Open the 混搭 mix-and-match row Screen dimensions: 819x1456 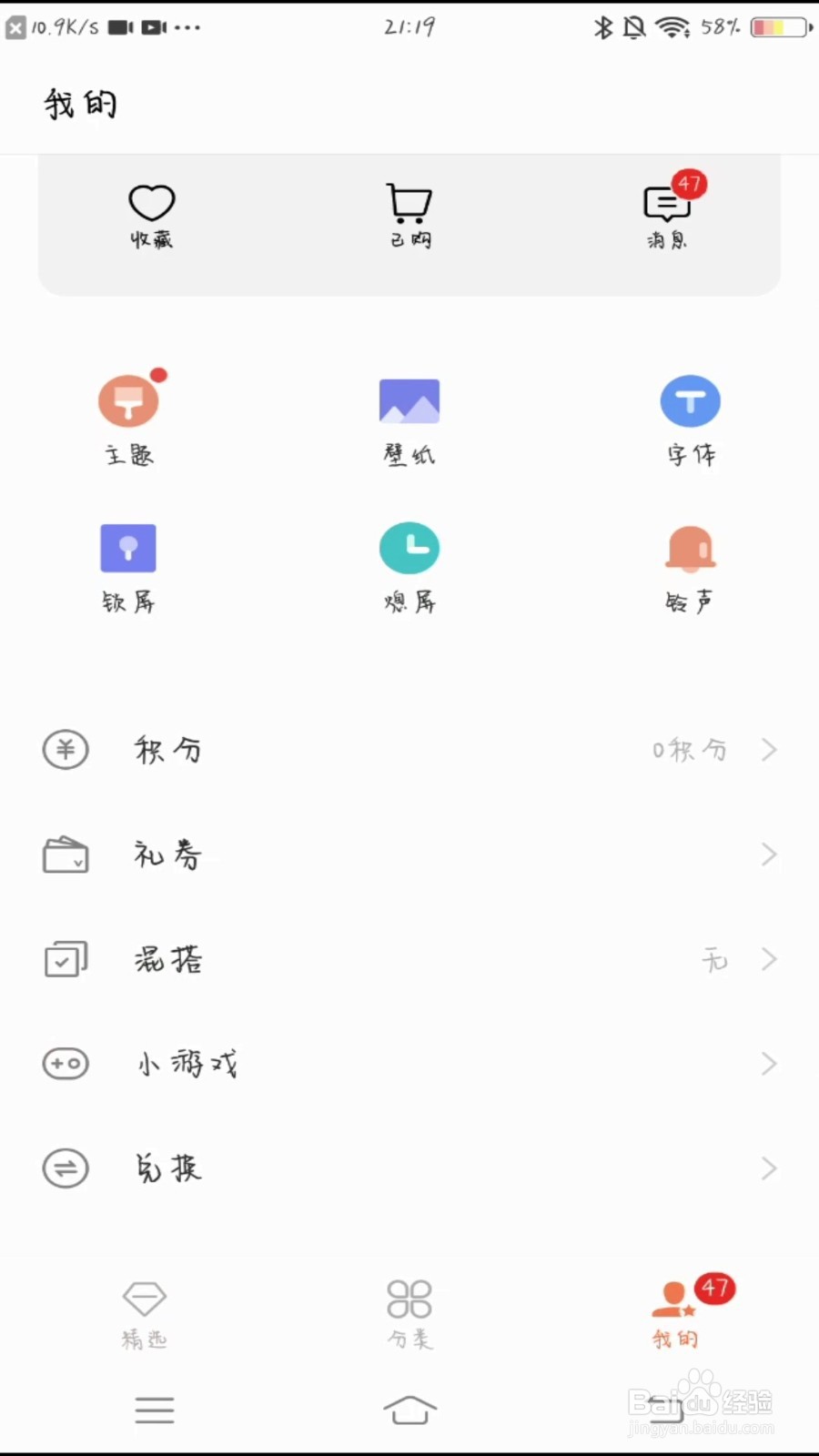point(409,959)
